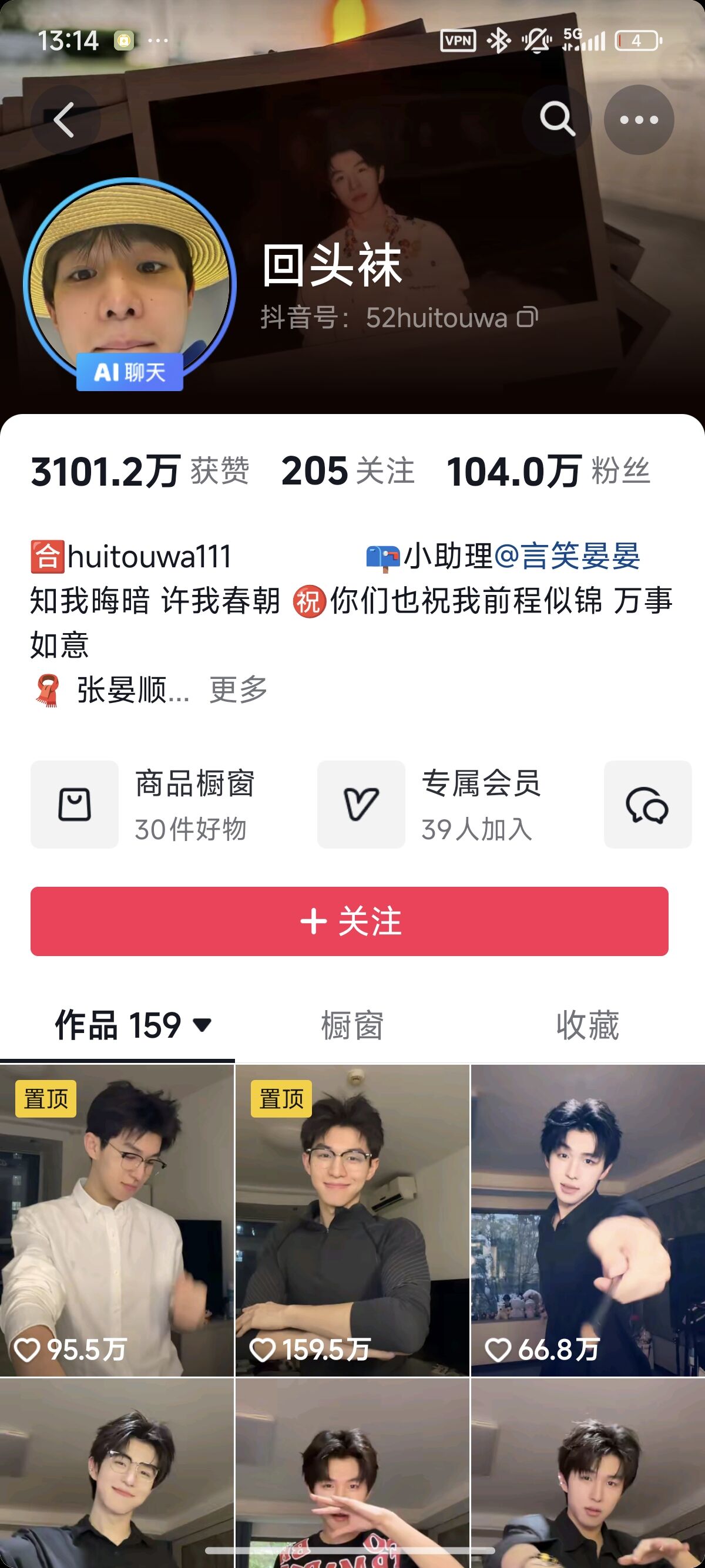
Task: Tap the AI聊天 badge on avatar
Action: pos(130,372)
